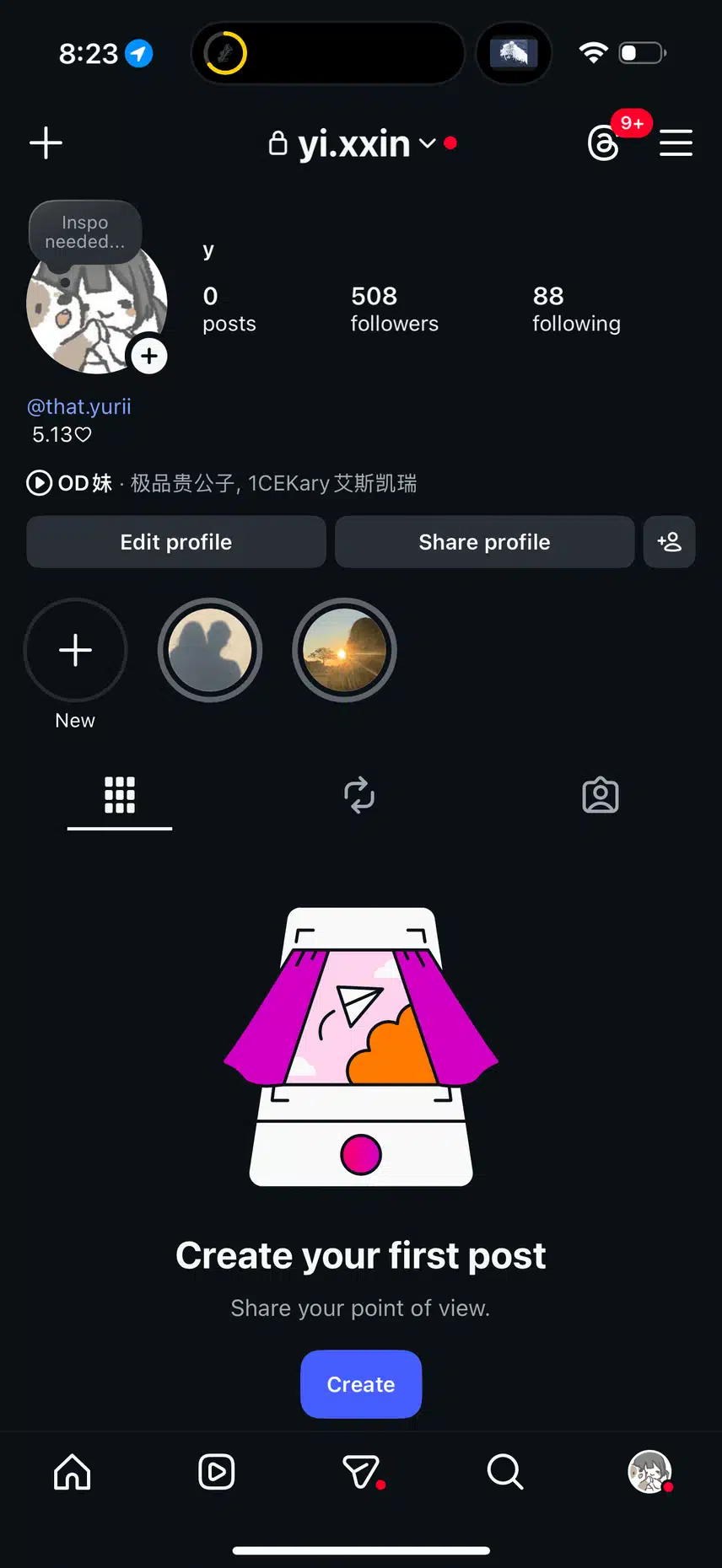Switch to the tagged photos tab
722x1568 pixels.
pyautogui.click(x=601, y=795)
